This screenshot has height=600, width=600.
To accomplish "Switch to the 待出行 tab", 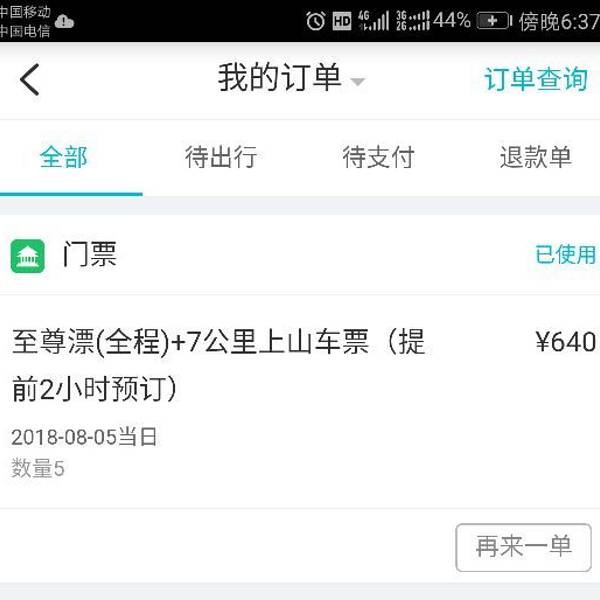I will [221, 157].
